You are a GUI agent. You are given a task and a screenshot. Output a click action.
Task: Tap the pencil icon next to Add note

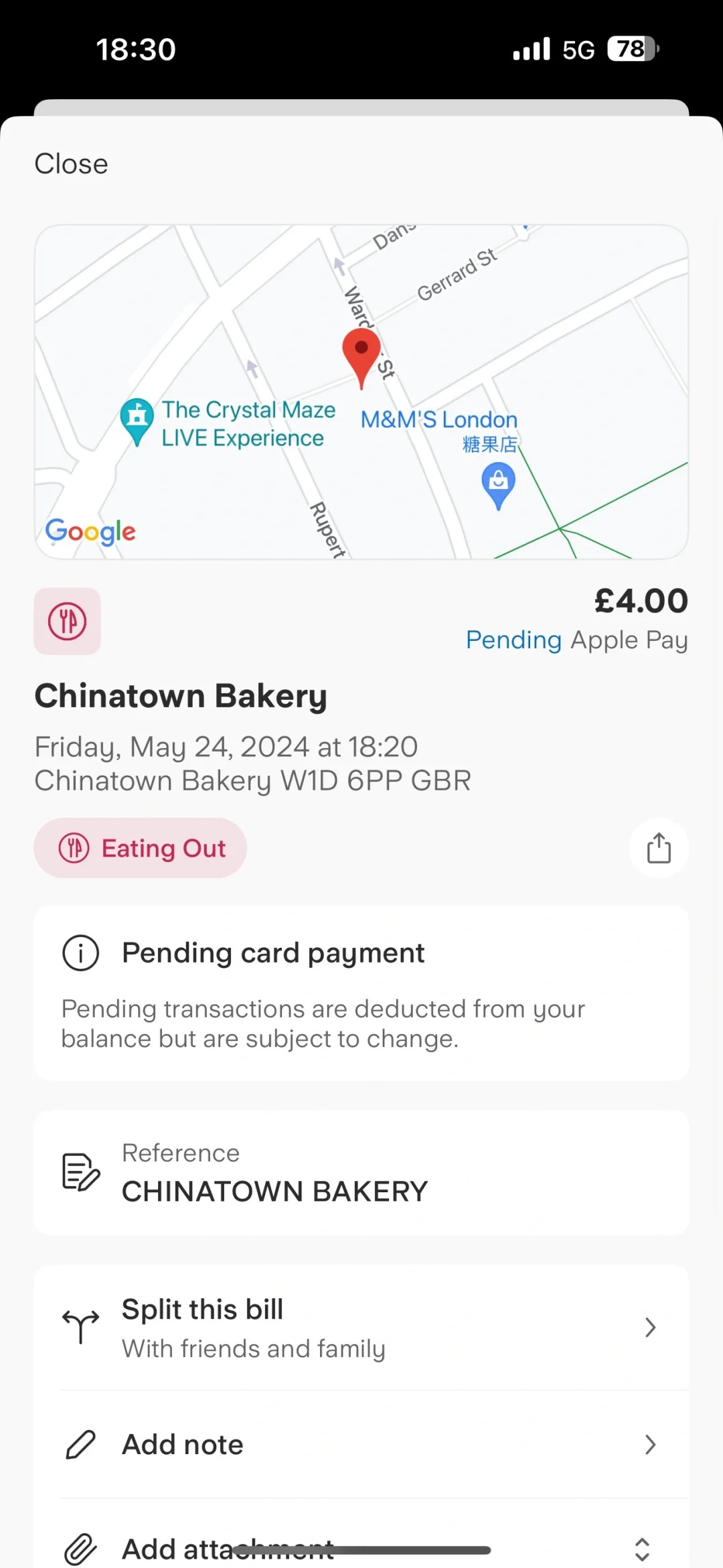pyautogui.click(x=80, y=1444)
